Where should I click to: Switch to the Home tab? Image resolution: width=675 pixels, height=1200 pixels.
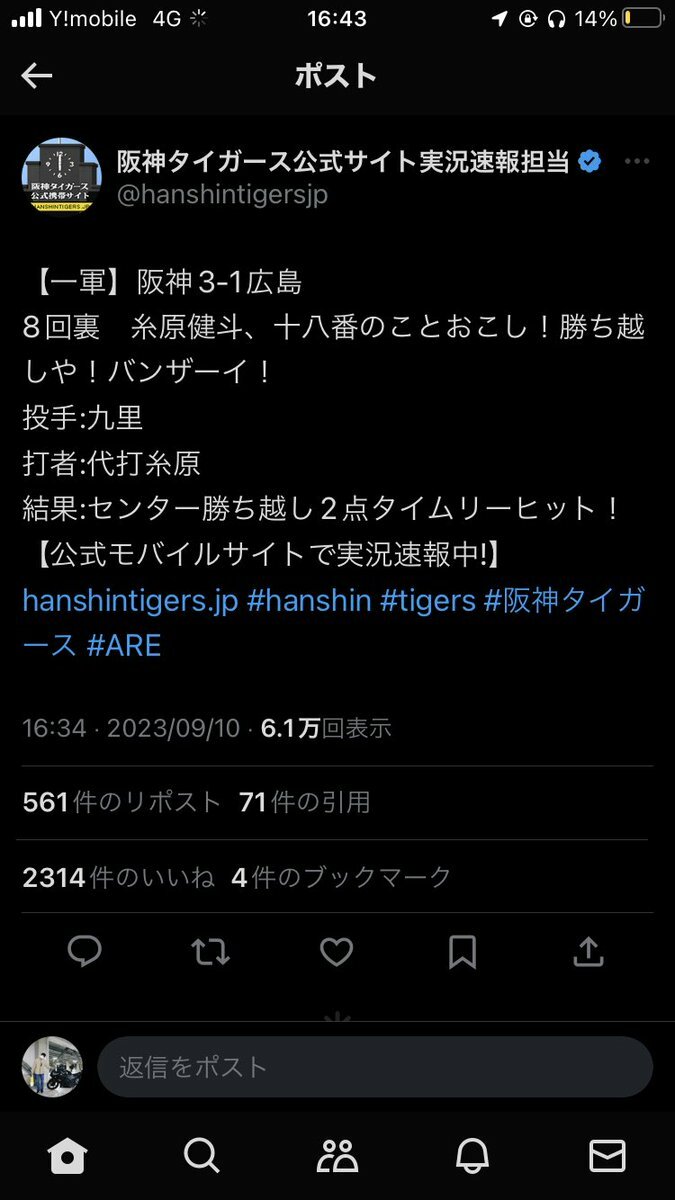click(67, 1156)
